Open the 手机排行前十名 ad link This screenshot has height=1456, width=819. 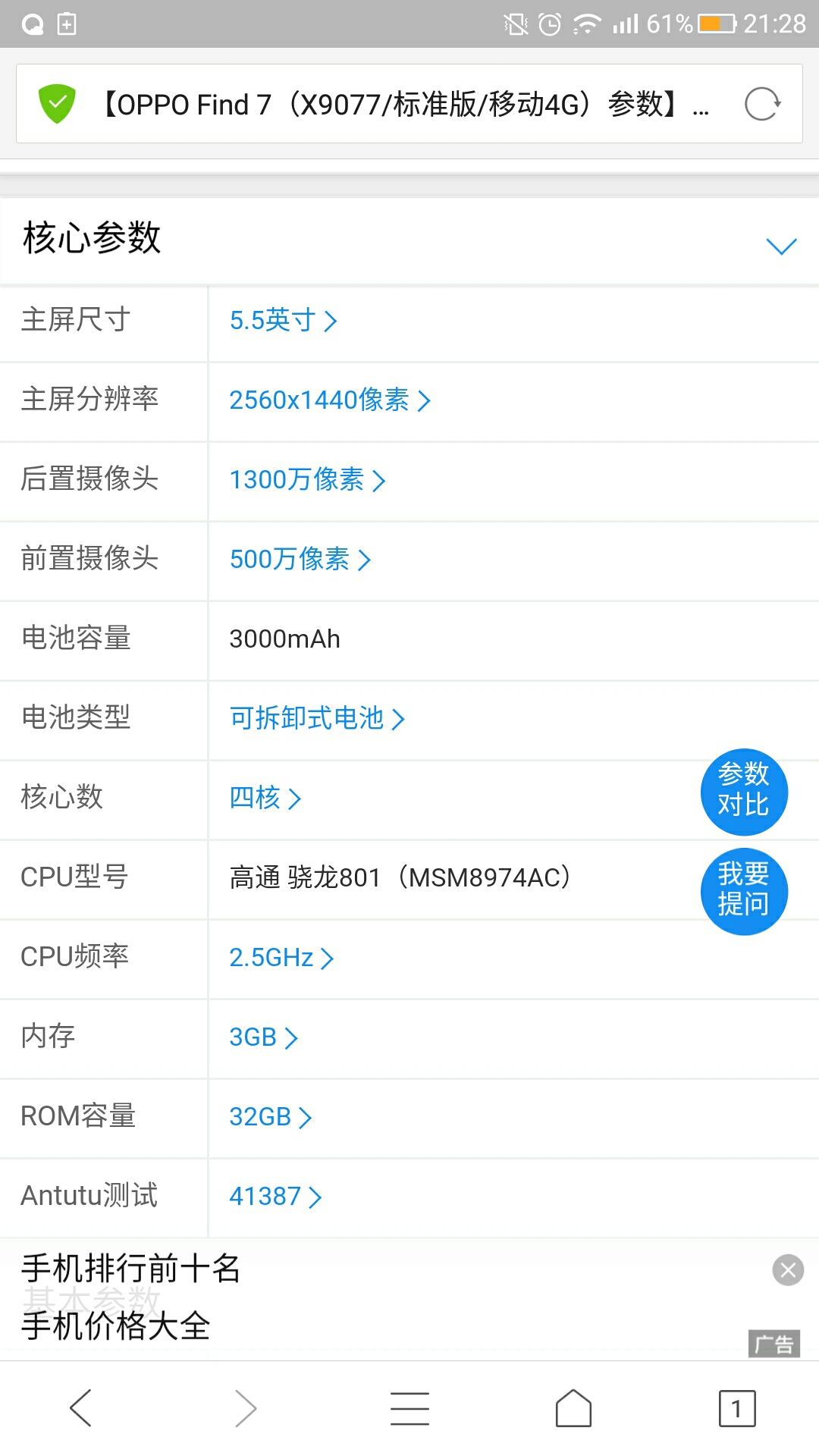pos(130,1268)
